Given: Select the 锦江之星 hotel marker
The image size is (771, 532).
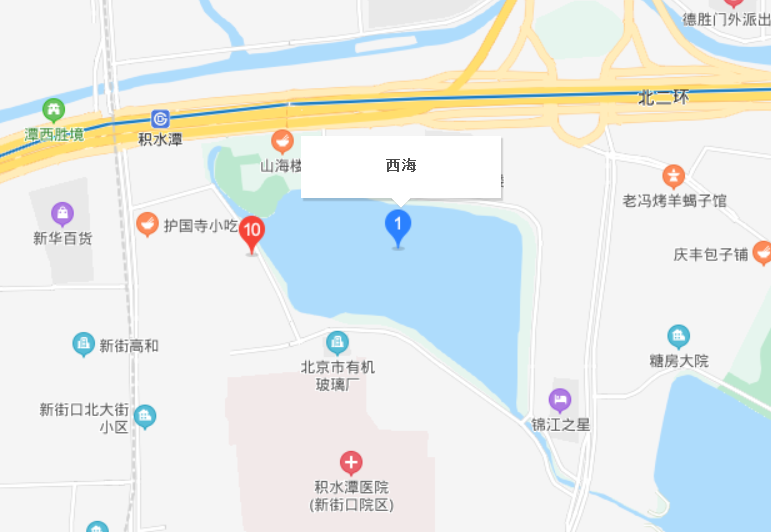Looking at the screenshot, I should click(x=560, y=400).
